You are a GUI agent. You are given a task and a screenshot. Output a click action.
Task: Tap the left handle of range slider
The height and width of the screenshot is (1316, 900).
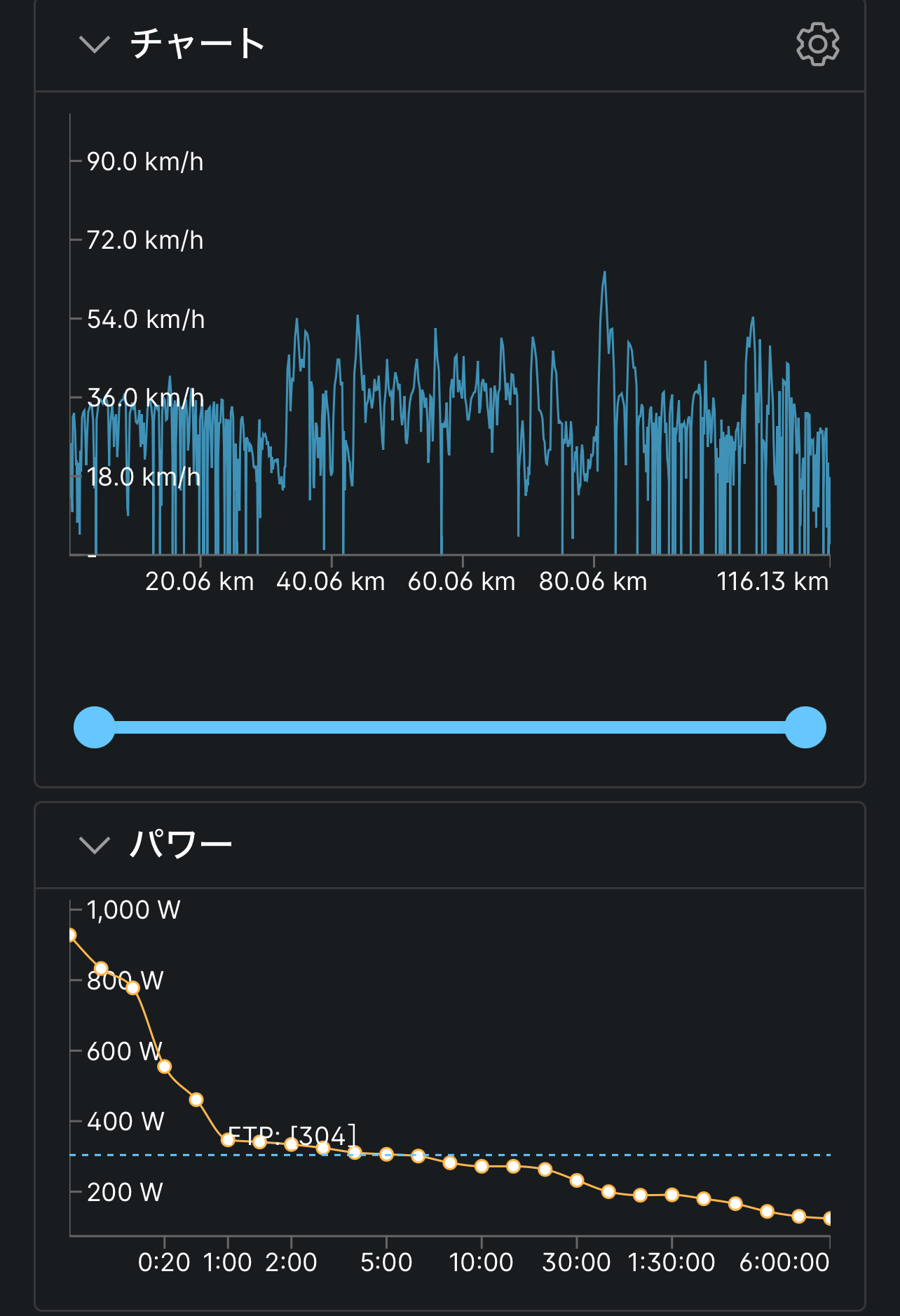click(x=95, y=727)
